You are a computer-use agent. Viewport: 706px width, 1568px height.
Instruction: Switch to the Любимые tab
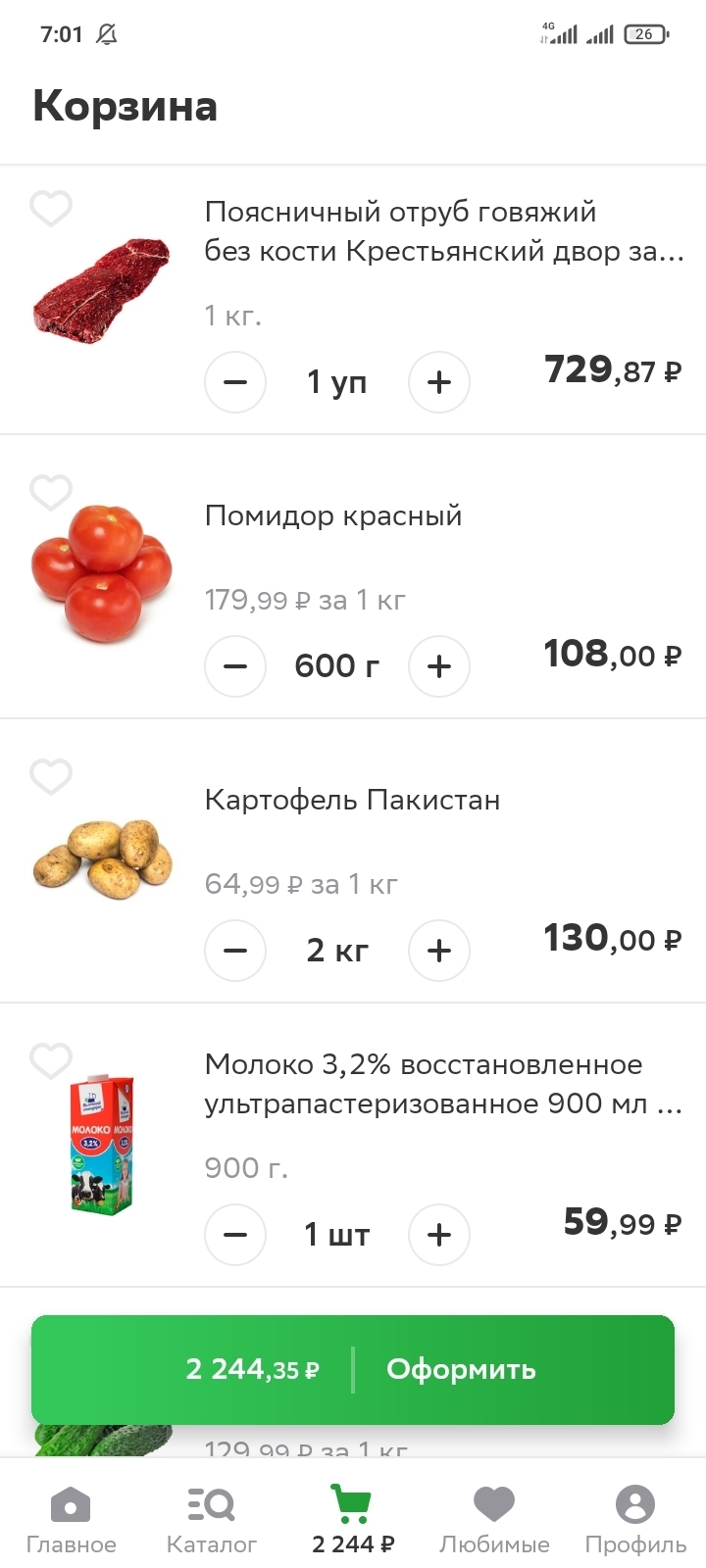[494, 1519]
